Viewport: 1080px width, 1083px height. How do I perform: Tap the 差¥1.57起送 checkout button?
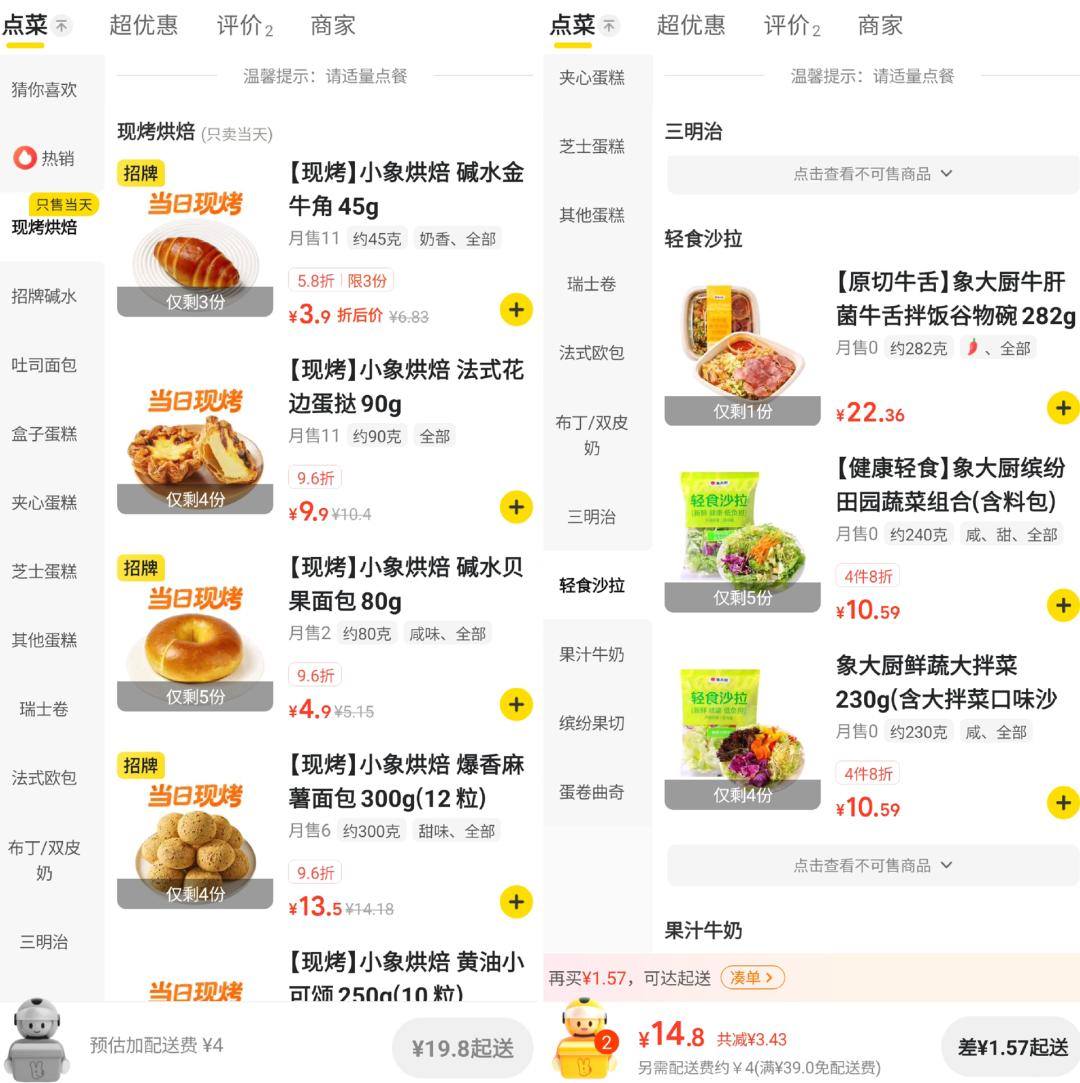coord(1011,1047)
